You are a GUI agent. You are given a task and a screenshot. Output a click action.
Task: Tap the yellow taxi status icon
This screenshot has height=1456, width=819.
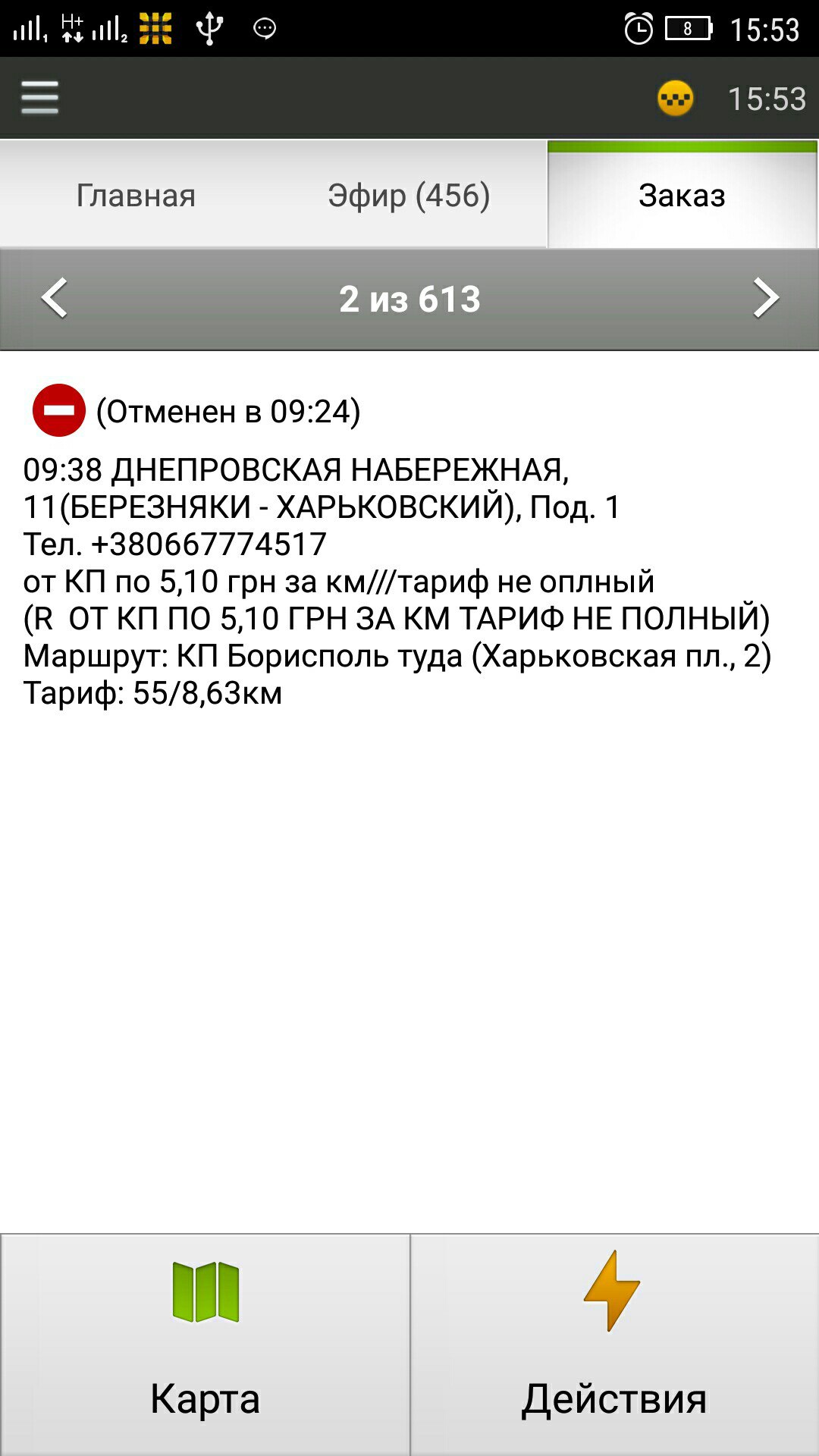pyautogui.click(x=675, y=99)
